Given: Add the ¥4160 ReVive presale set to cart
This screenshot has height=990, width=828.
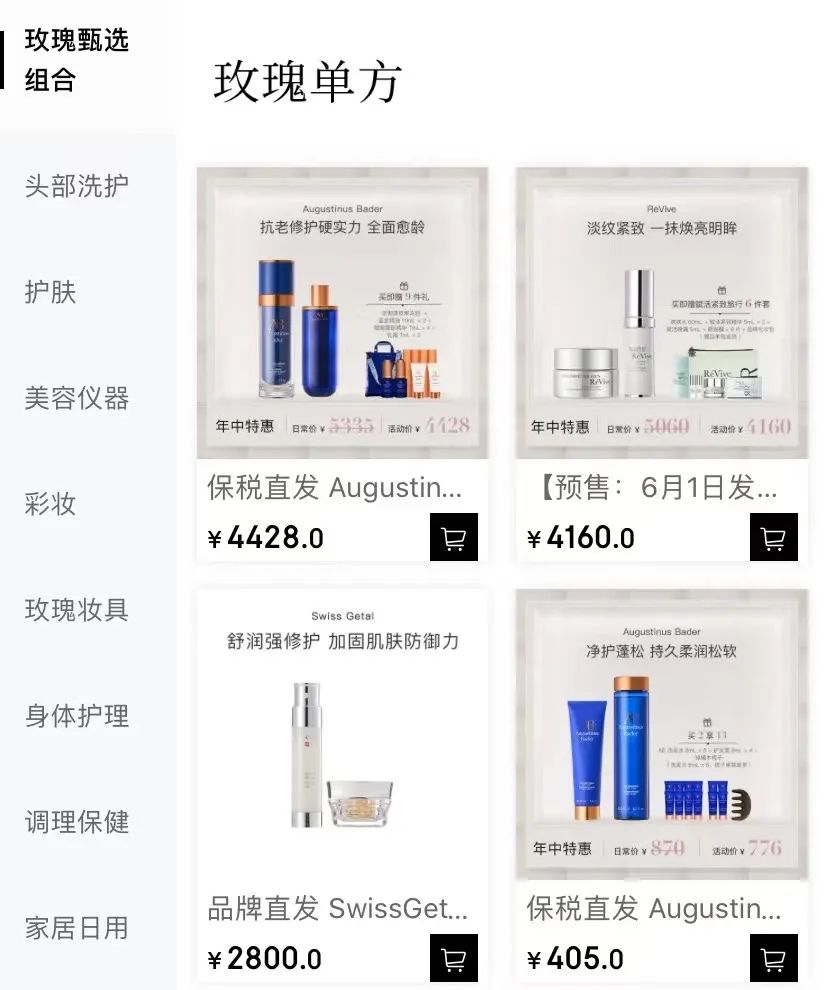Looking at the screenshot, I should coord(772,537).
